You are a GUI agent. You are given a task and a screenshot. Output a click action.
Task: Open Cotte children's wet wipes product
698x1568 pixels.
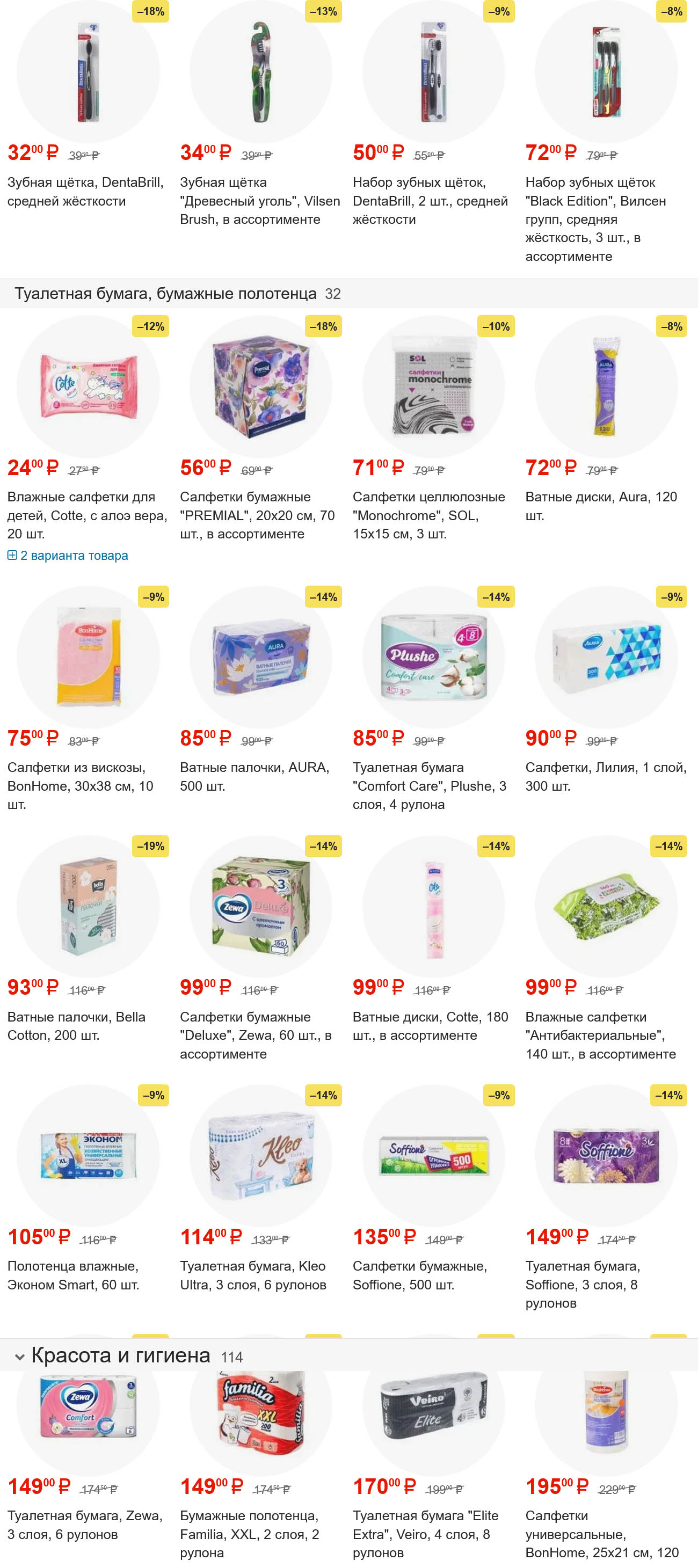(x=86, y=515)
